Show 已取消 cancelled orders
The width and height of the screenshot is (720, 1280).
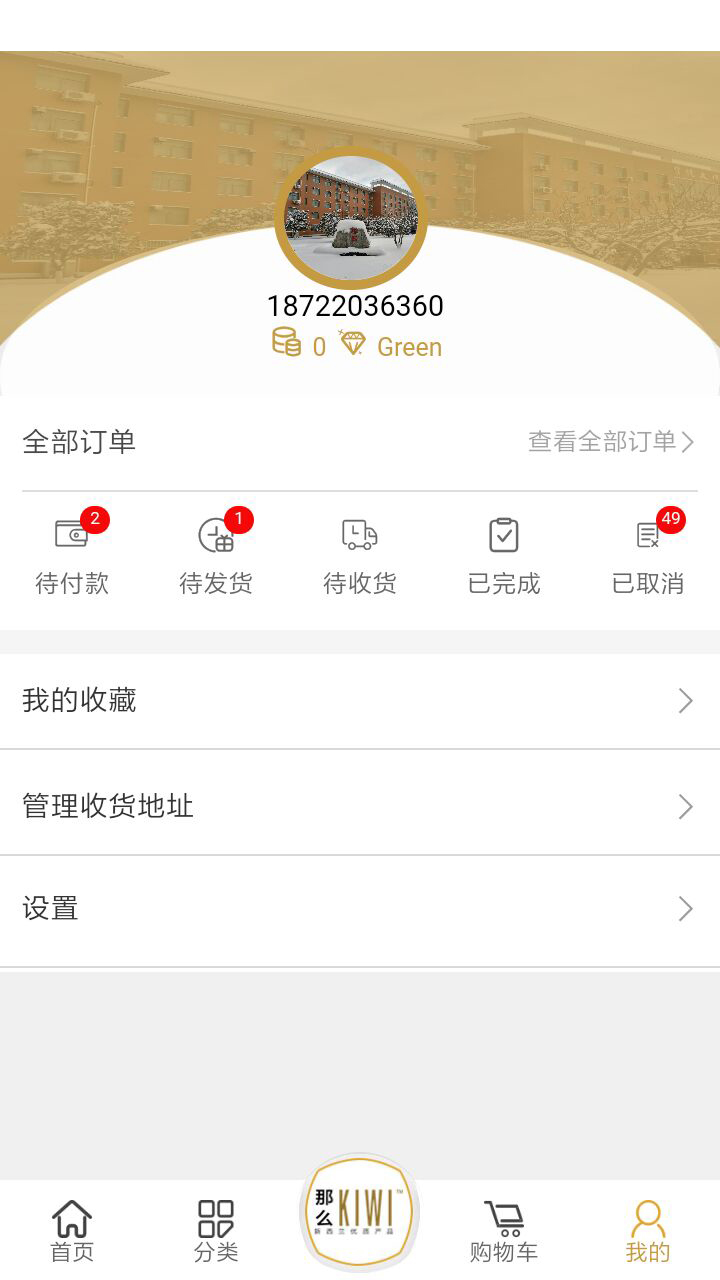648,556
